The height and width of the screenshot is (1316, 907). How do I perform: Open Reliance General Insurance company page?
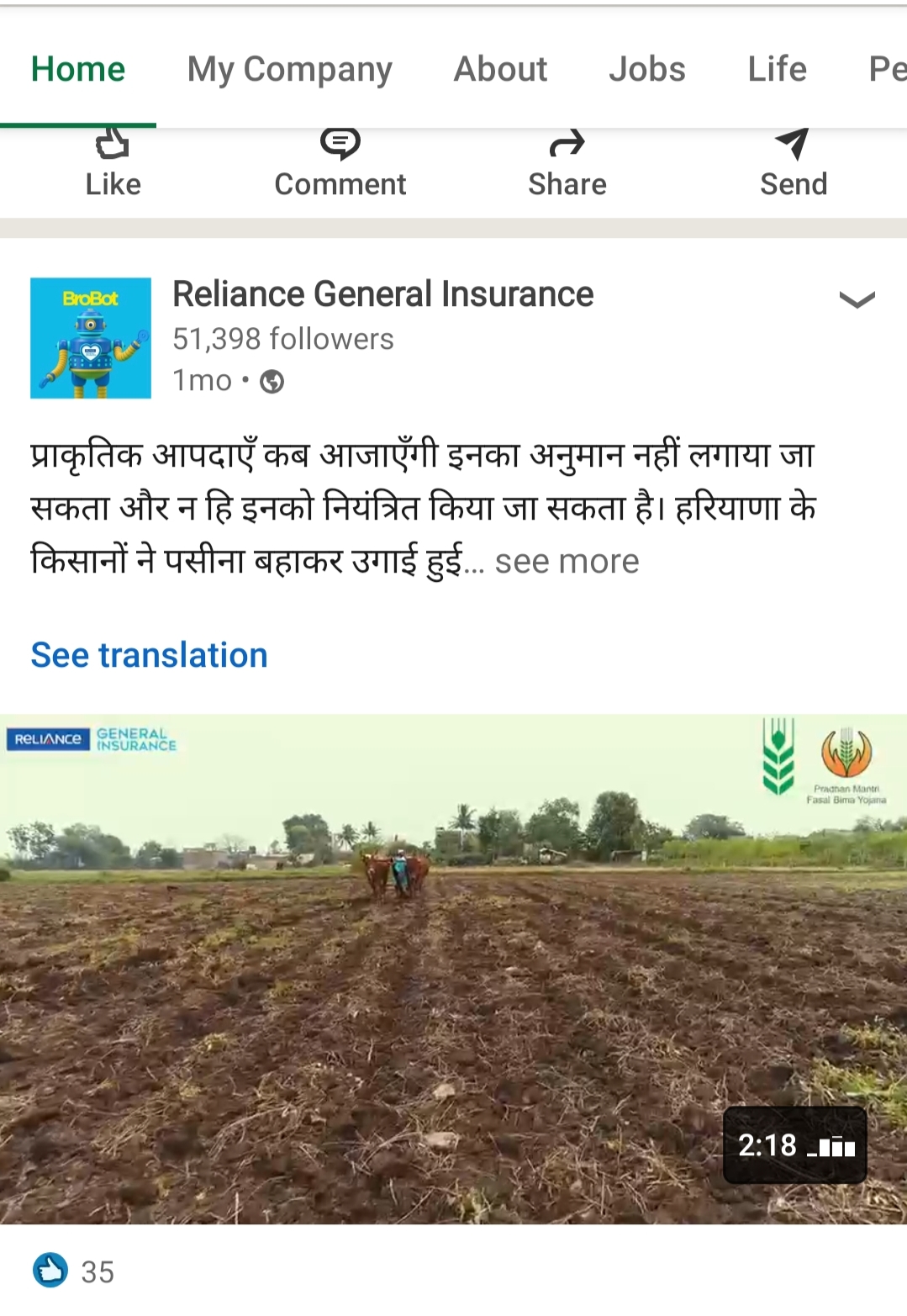(382, 295)
